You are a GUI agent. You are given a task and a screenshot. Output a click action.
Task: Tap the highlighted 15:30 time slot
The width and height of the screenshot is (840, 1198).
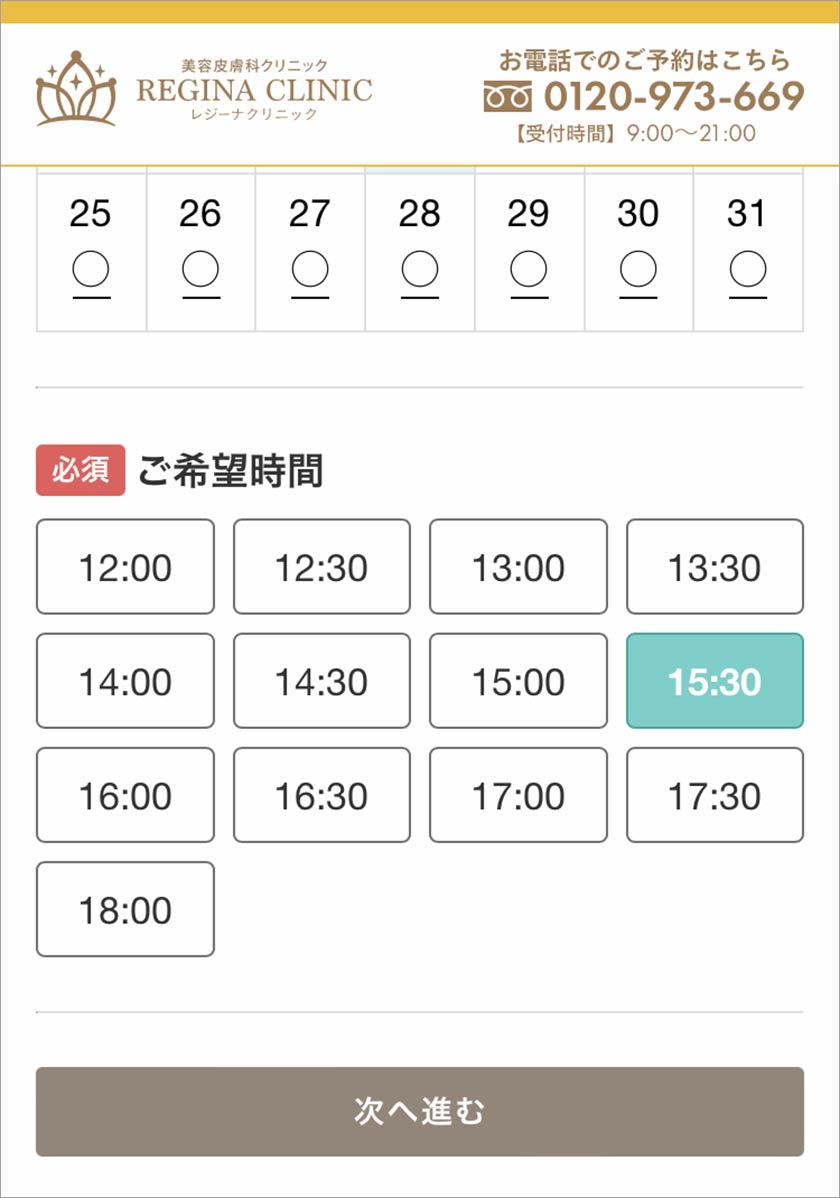[715, 681]
